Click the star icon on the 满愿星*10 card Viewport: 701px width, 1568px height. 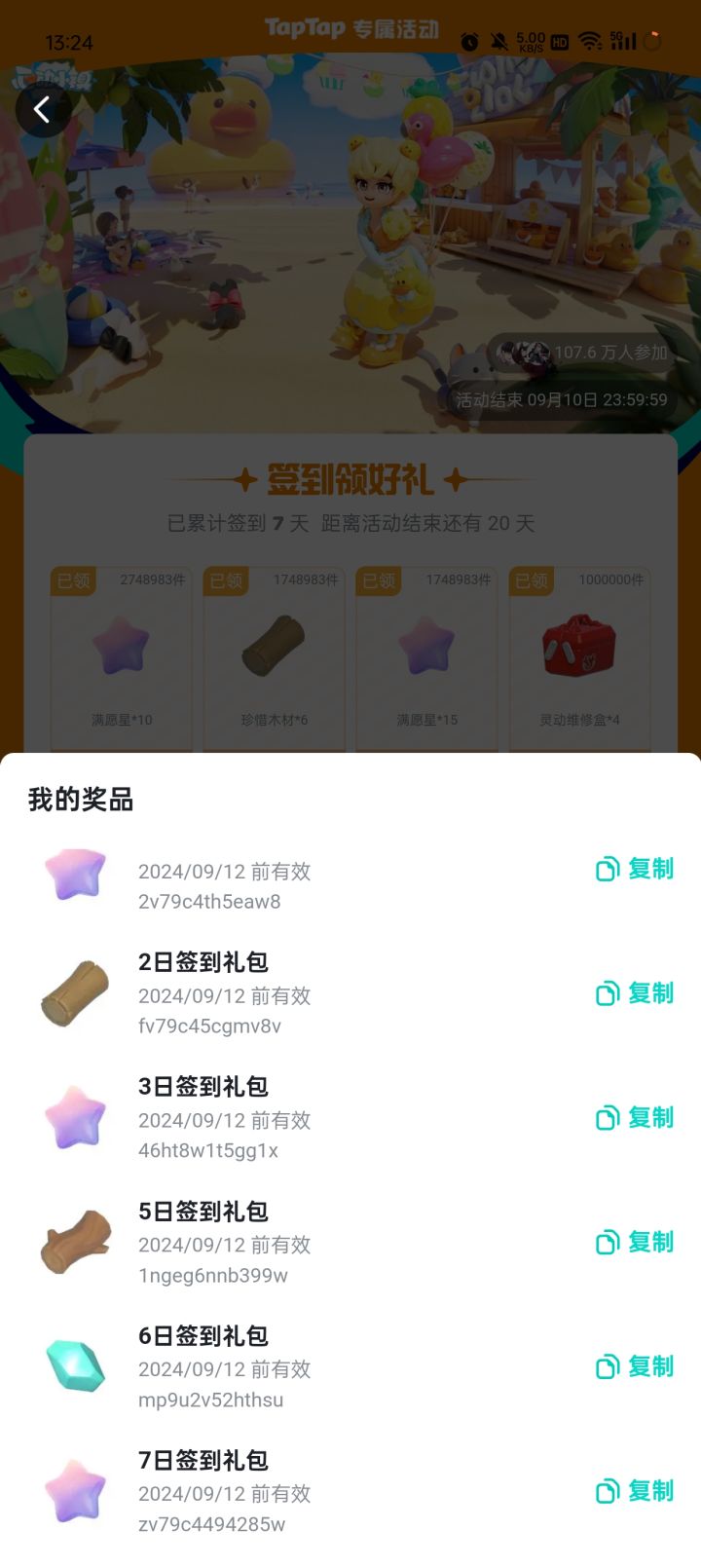121,645
